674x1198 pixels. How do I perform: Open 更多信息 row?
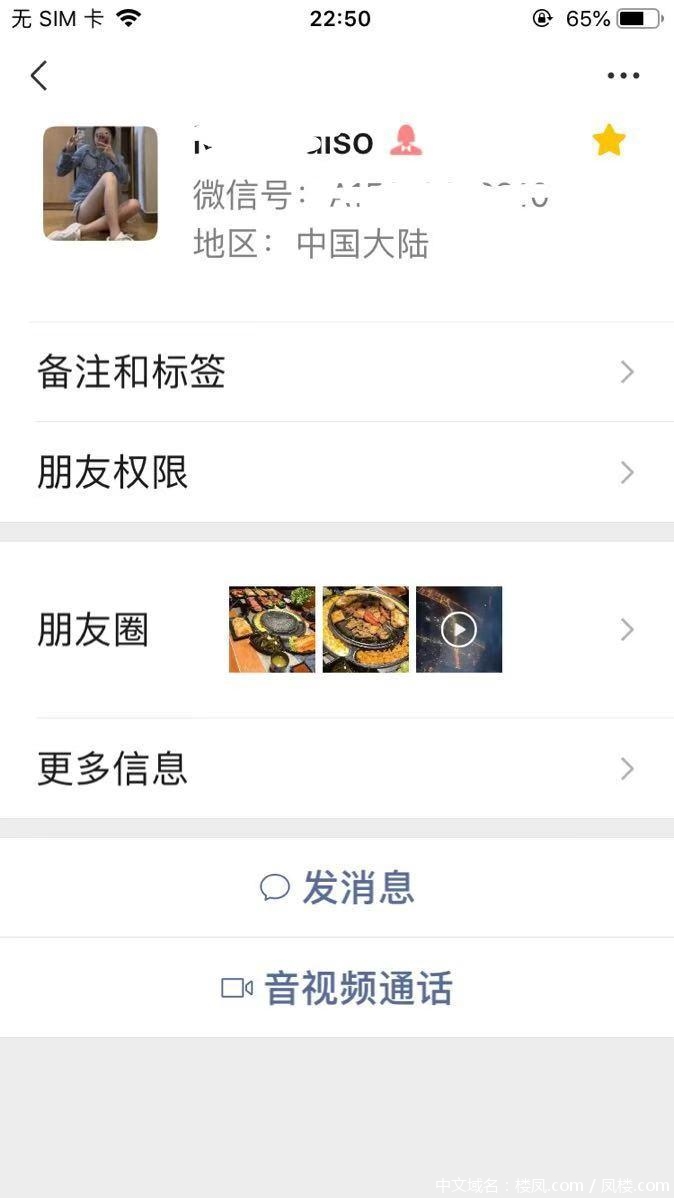[336, 768]
